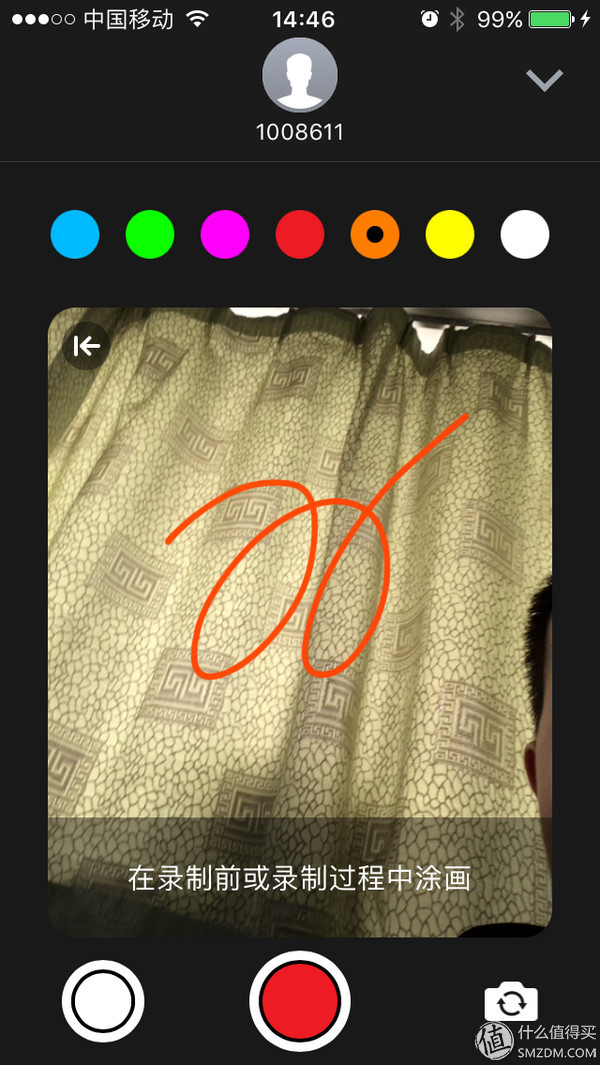The width and height of the screenshot is (600, 1065).
Task: Flip between front and rear camera
Action: (x=511, y=1001)
